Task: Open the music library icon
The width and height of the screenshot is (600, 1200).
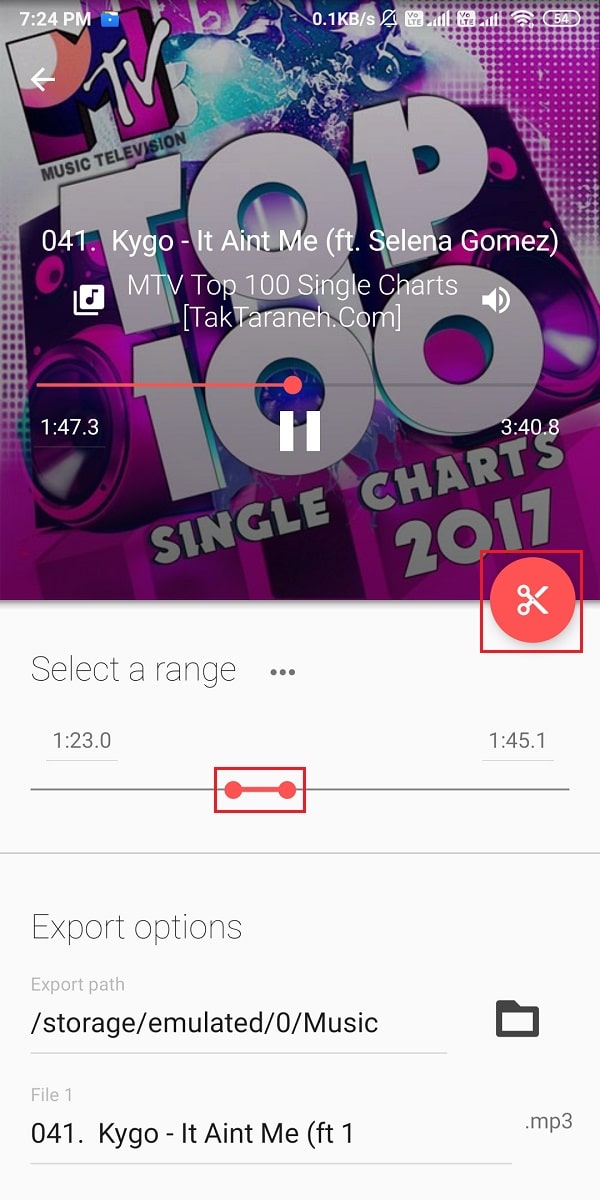Action: tap(89, 299)
